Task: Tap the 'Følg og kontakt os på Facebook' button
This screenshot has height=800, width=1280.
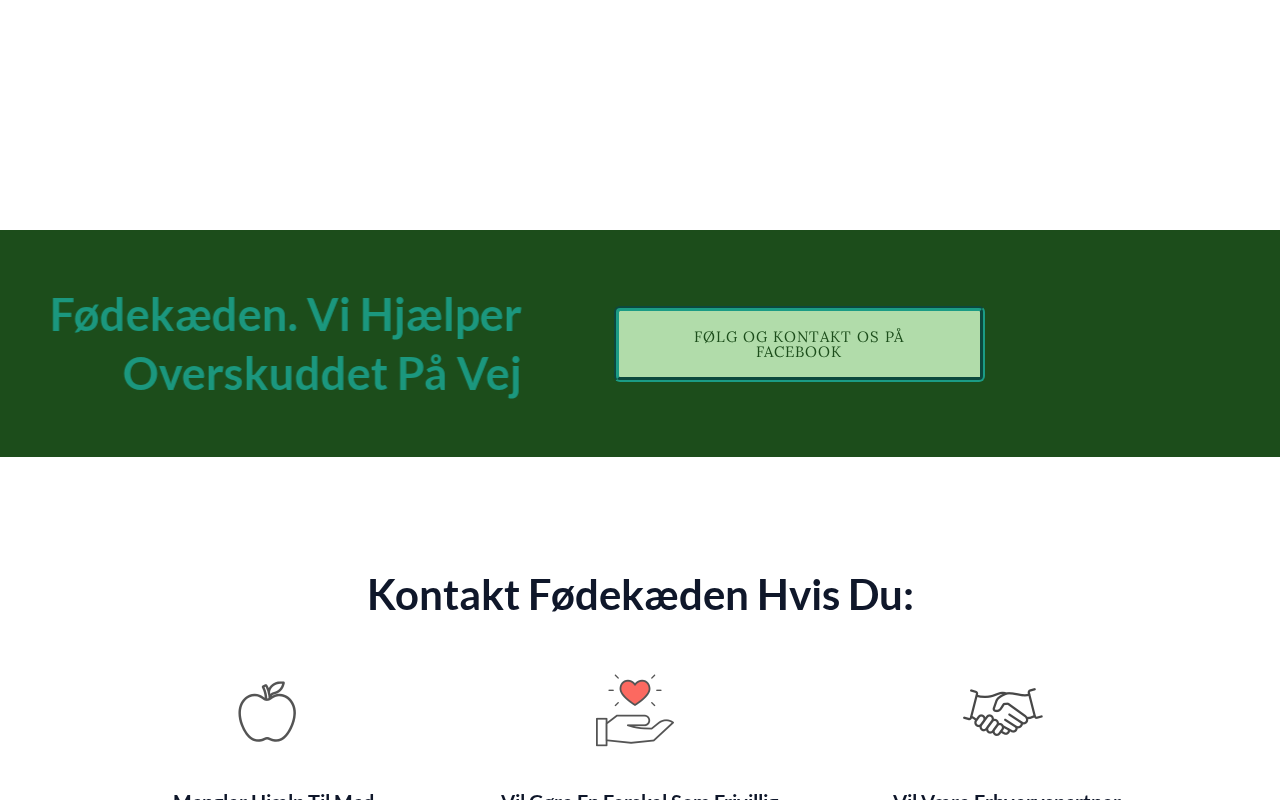Action: (799, 344)
